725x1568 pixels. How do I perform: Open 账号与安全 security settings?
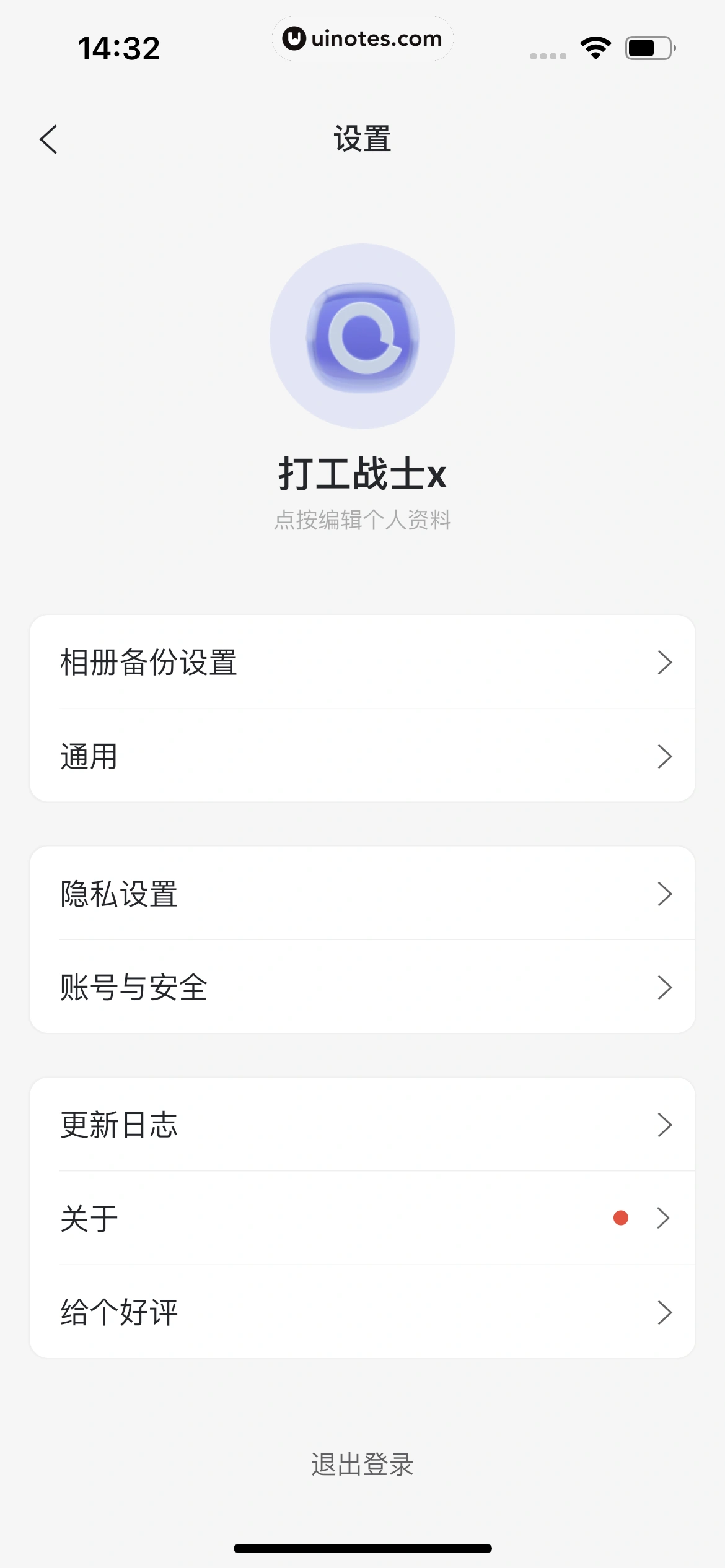pos(362,987)
